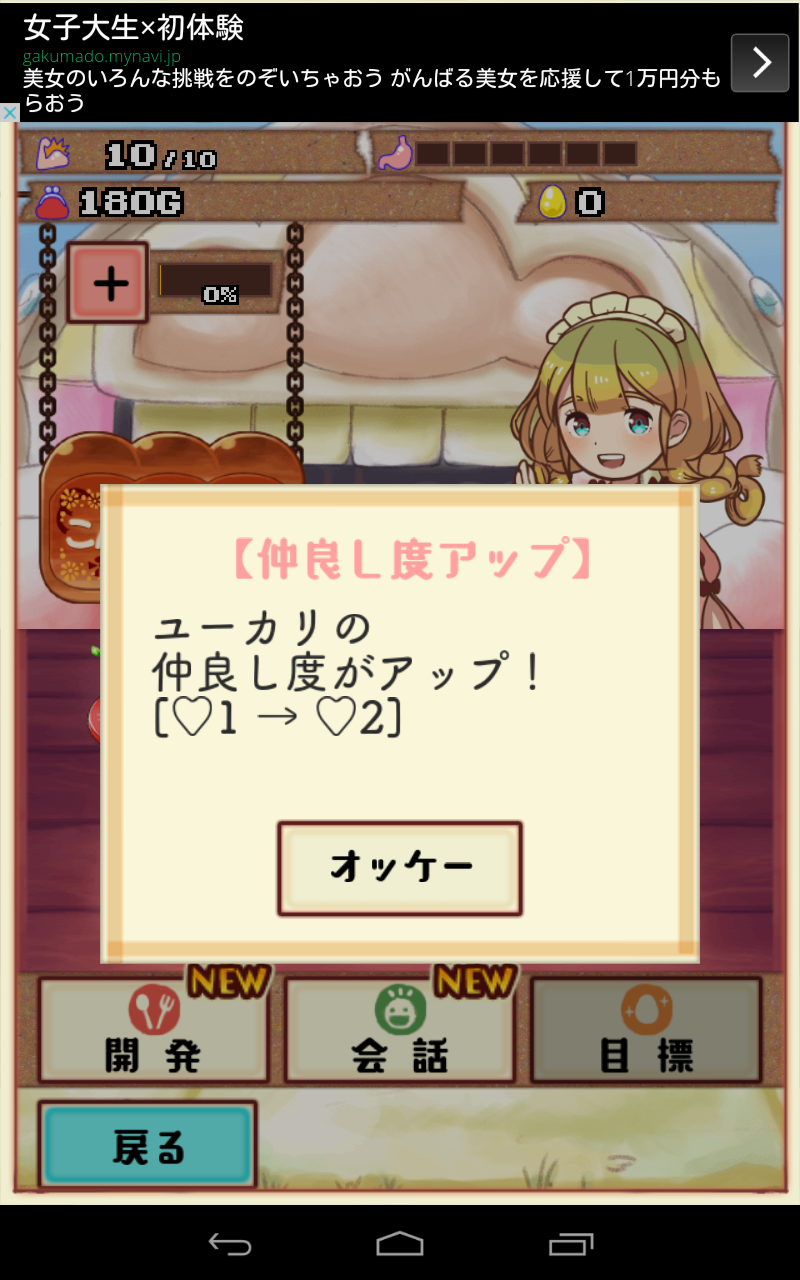
Task: Tap the system home button
Action: tap(400, 1243)
